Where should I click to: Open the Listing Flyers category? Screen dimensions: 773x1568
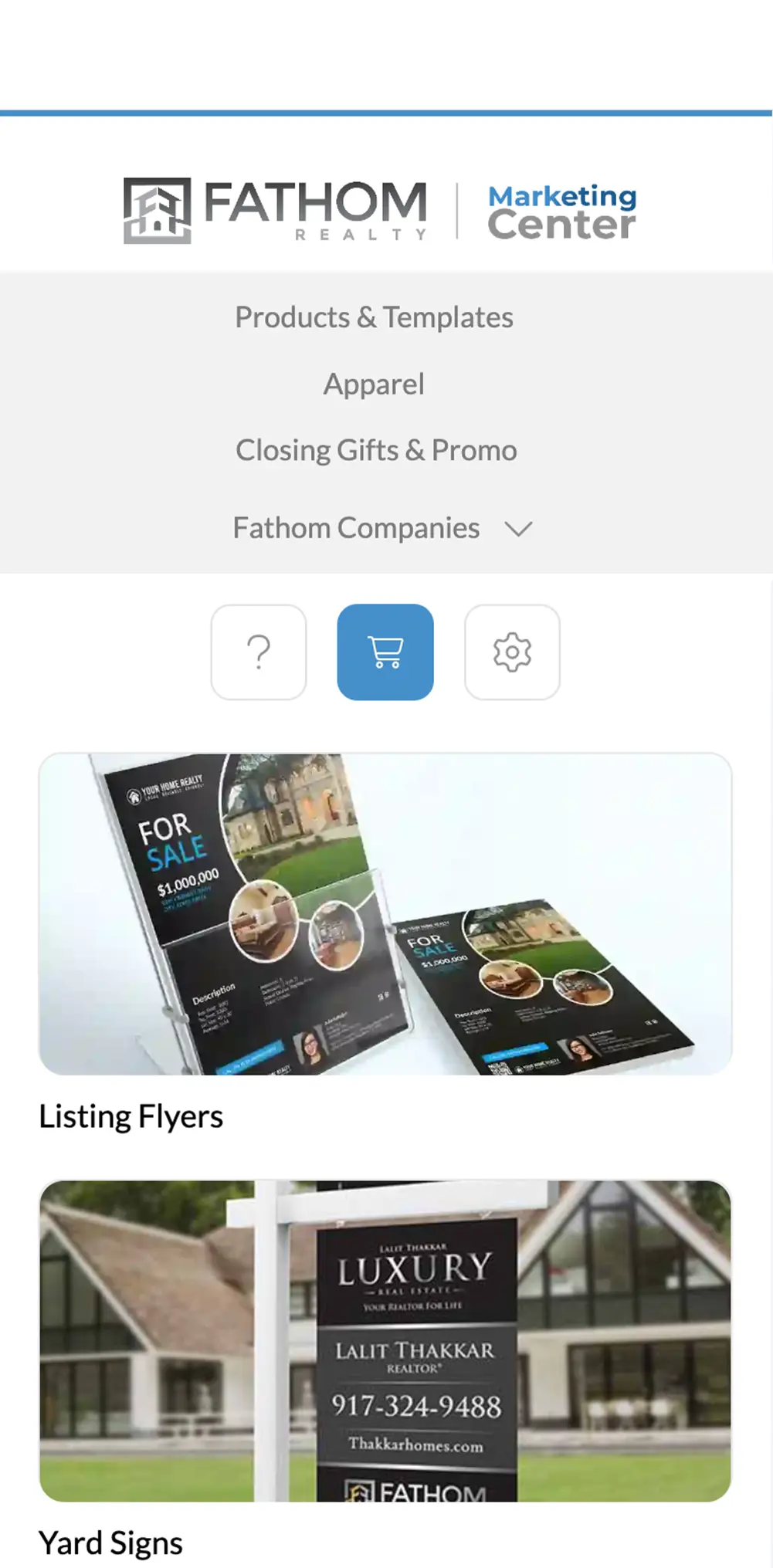pyautogui.click(x=385, y=914)
